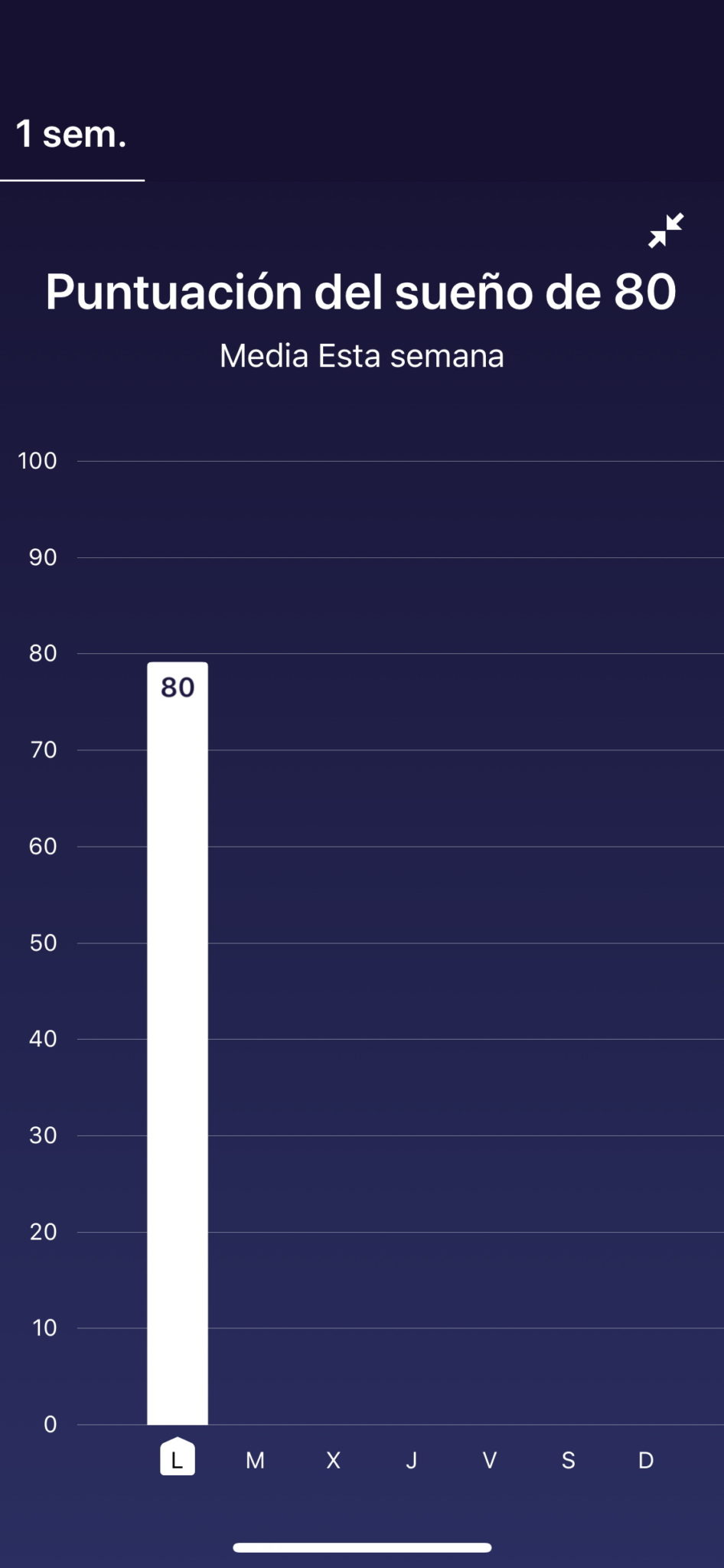This screenshot has height=1568, width=724.
Task: Select day M on the chart
Action: (x=255, y=1461)
